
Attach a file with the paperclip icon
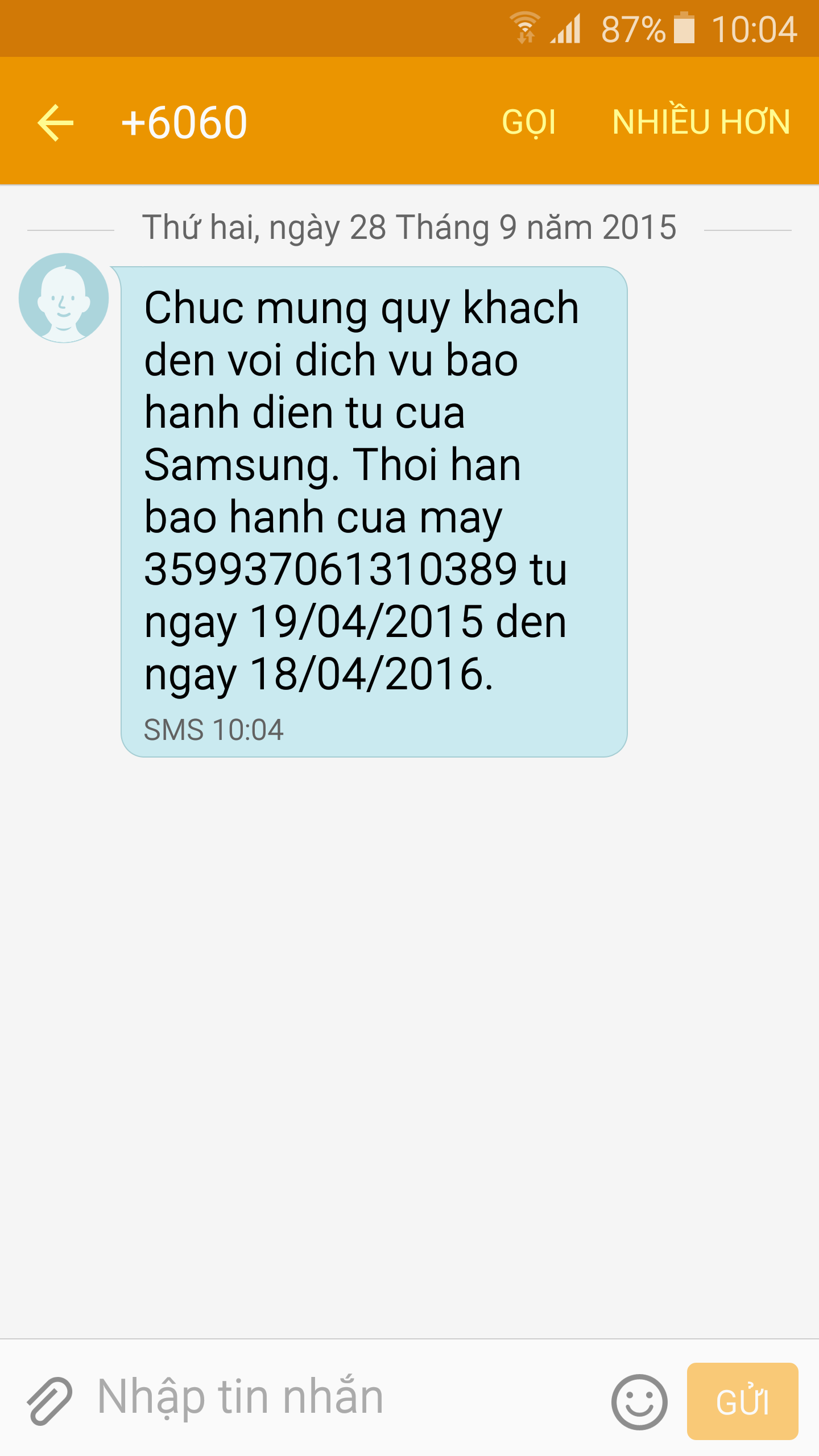tap(49, 1400)
